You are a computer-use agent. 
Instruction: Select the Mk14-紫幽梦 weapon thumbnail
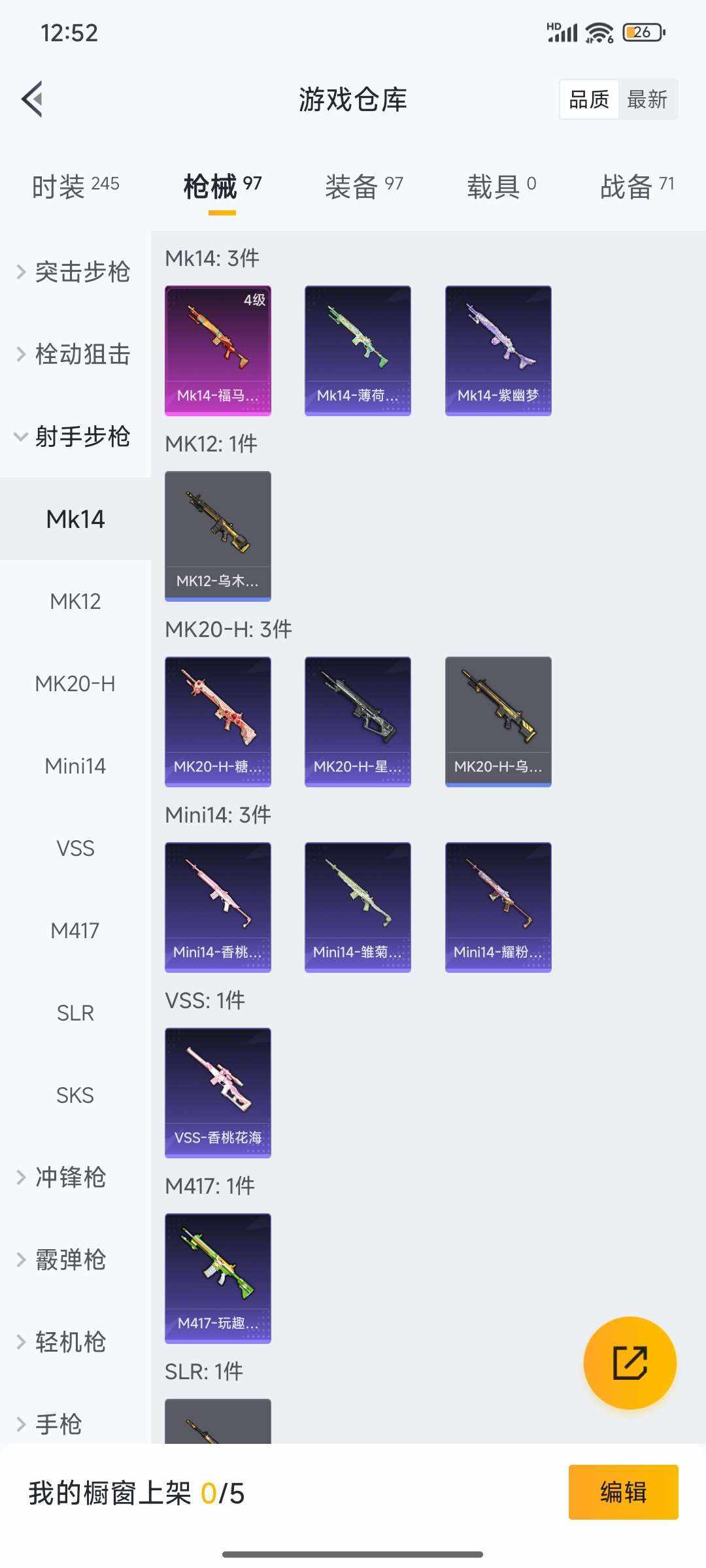[x=497, y=350]
